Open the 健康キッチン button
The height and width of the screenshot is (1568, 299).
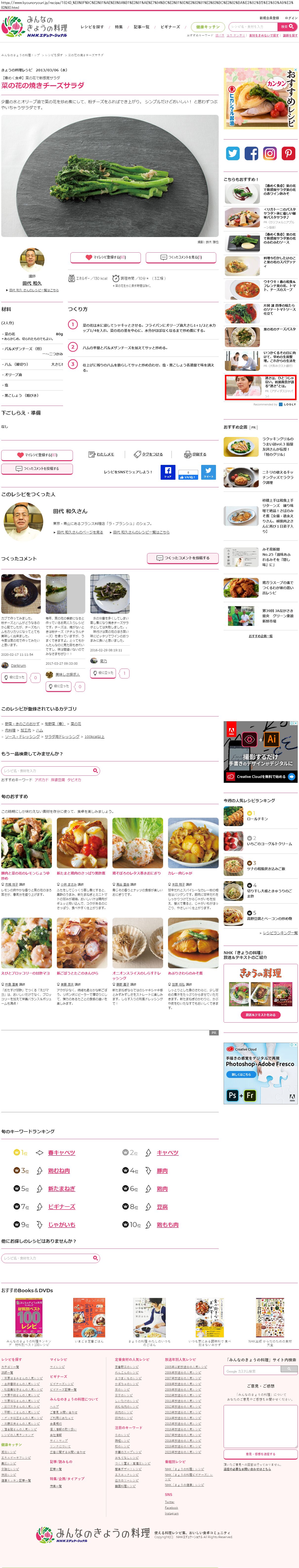(x=208, y=27)
